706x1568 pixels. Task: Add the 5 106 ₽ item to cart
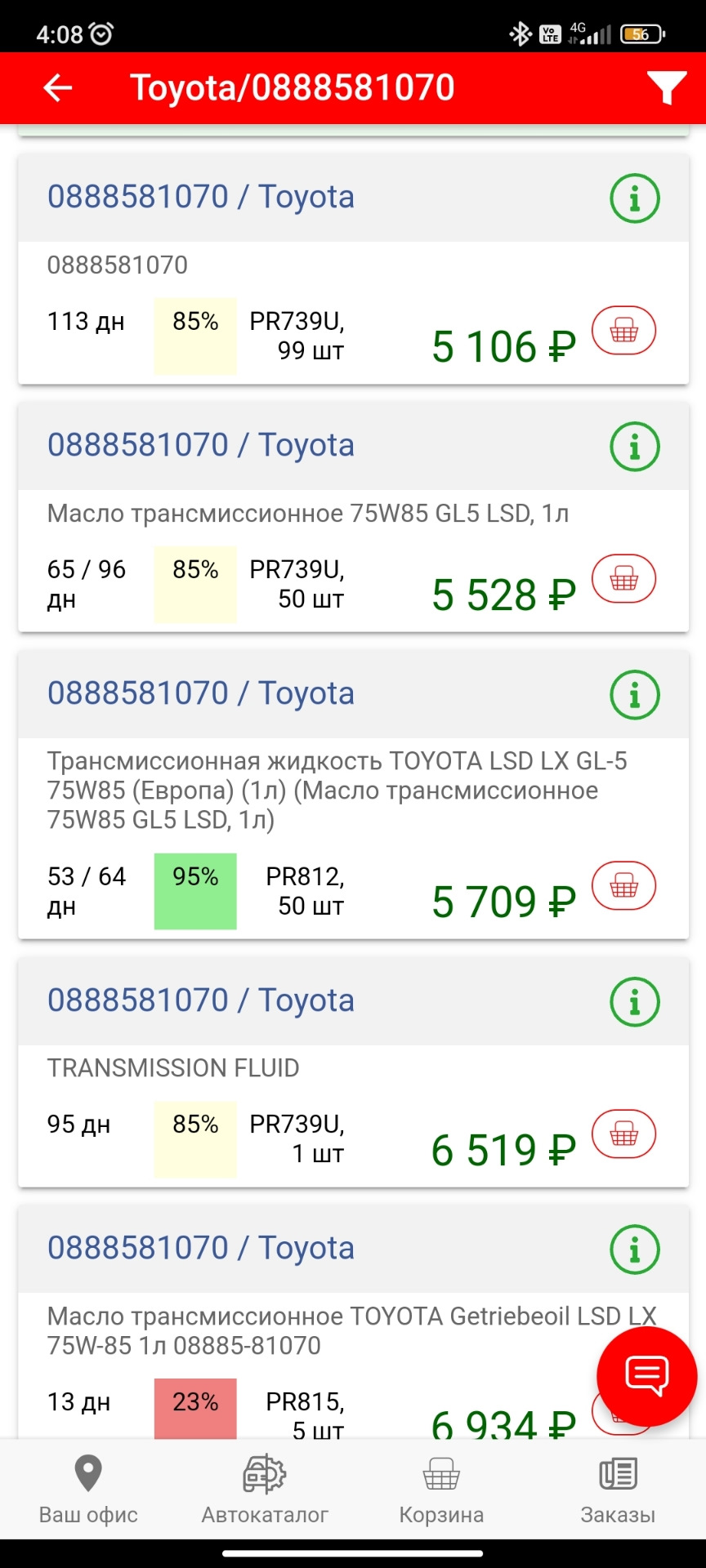(x=625, y=330)
